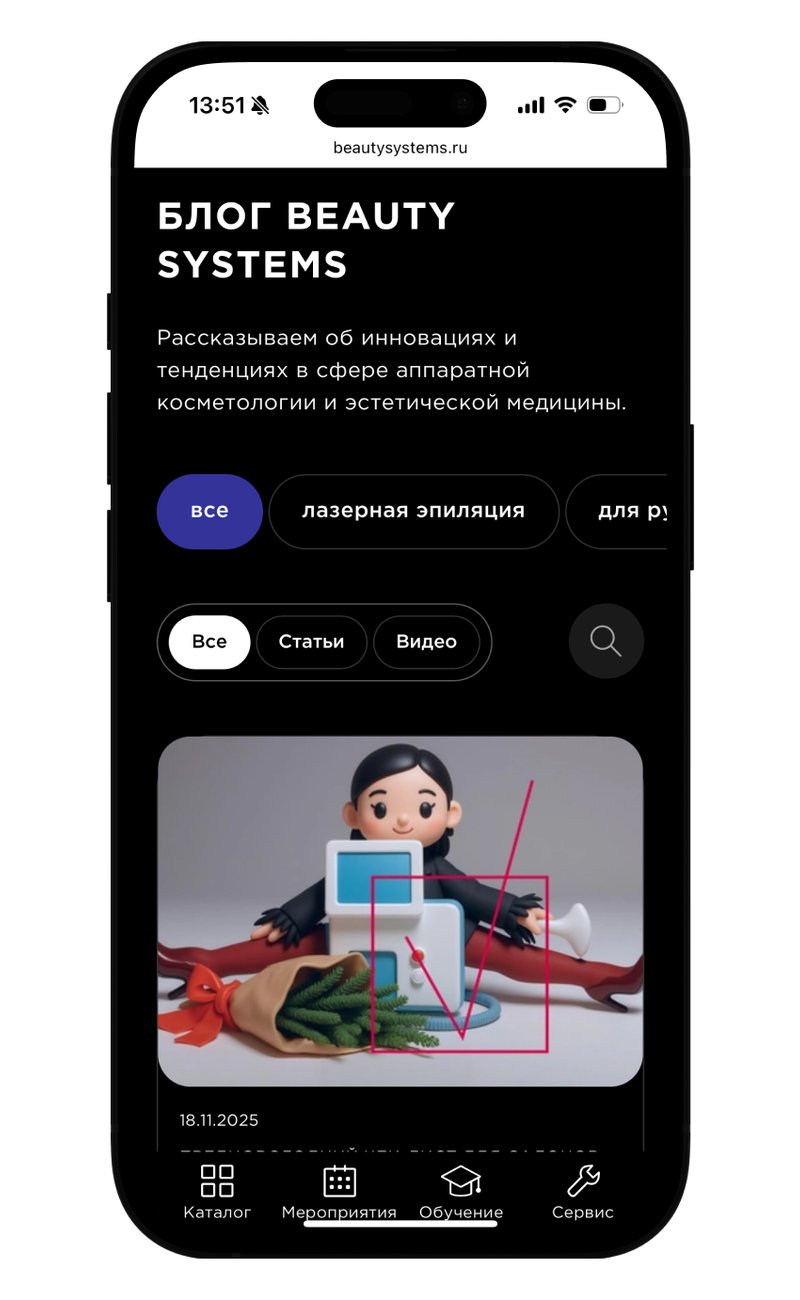Select the лазерная эпиляция topic chip
This screenshot has width=800, height=1300.
pos(413,511)
